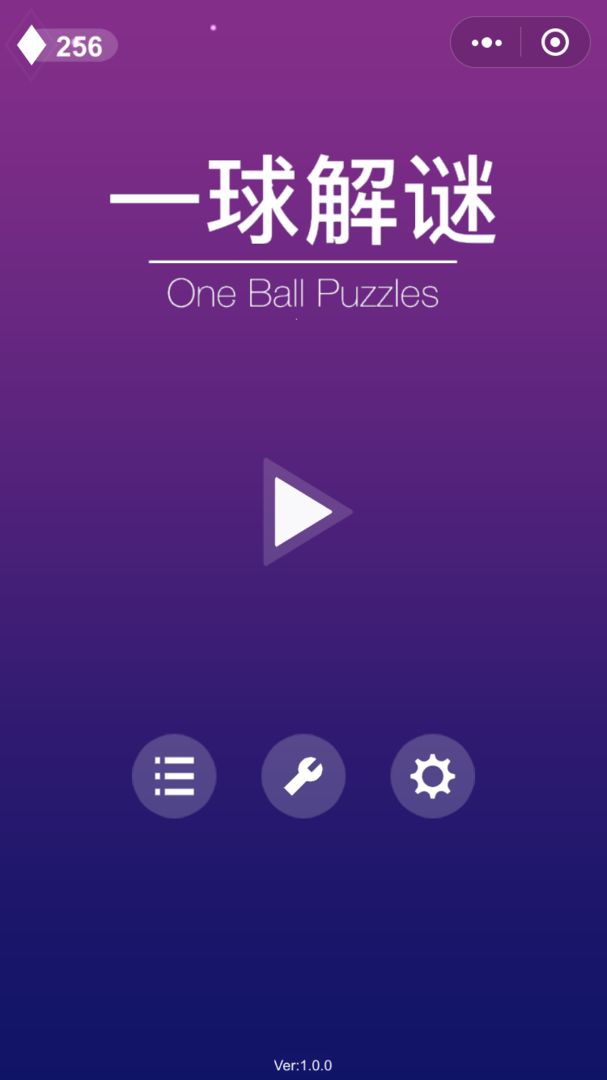The width and height of the screenshot is (607, 1080).
Task: Close the mini program with circle button
Action: [x=554, y=42]
